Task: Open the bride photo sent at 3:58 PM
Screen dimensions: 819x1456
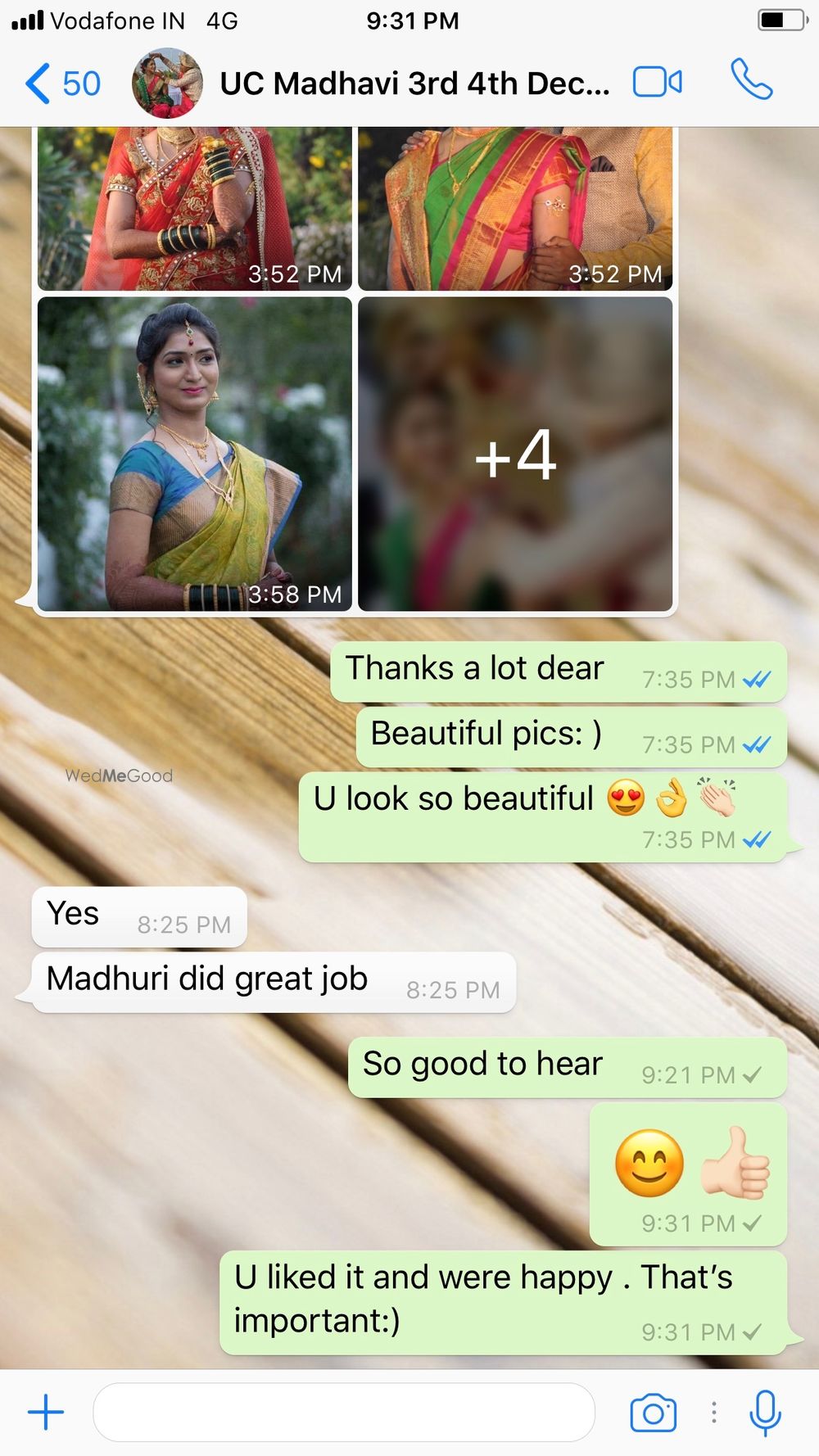Action: click(195, 454)
